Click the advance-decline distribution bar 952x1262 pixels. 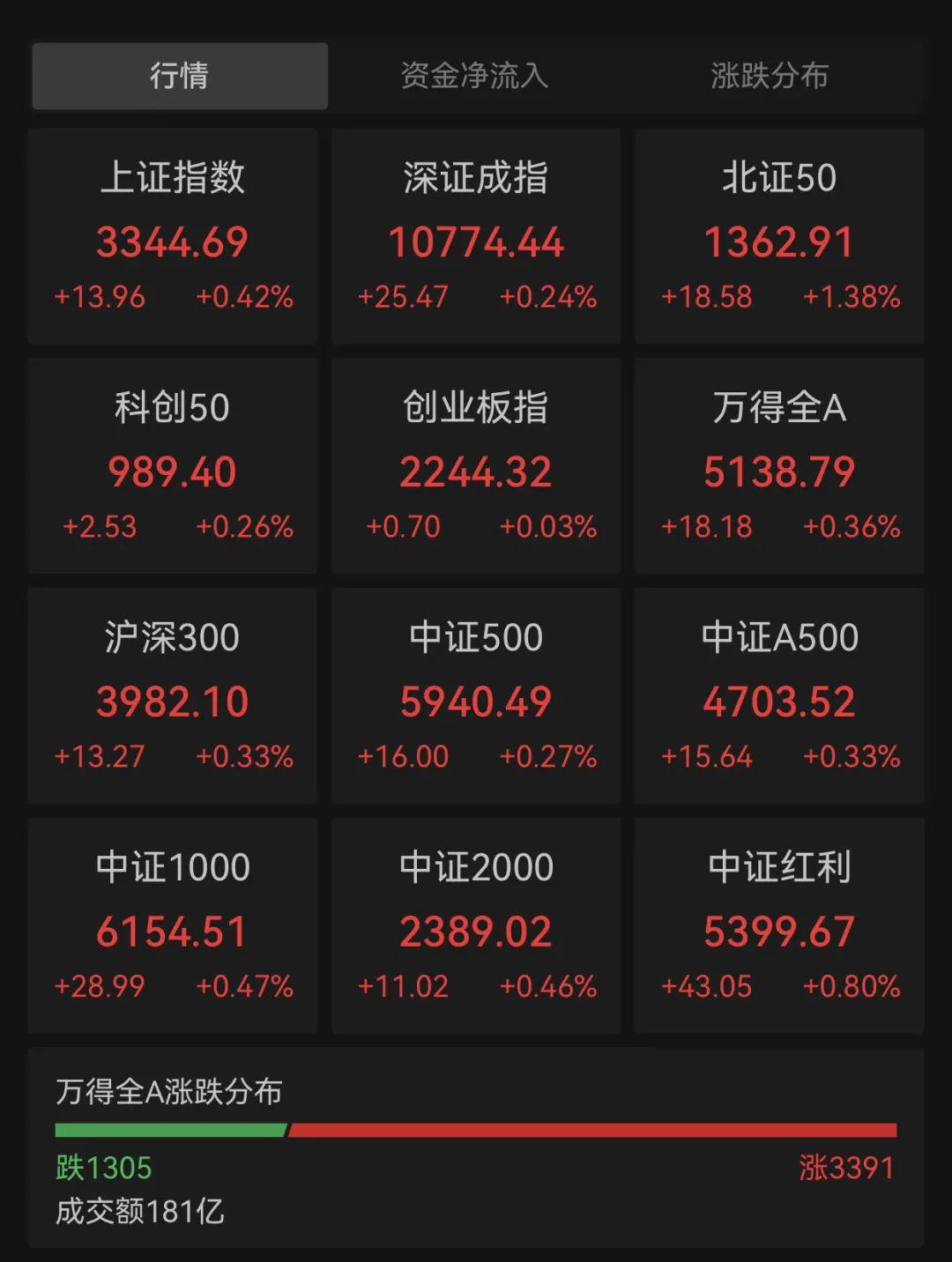(476, 1129)
